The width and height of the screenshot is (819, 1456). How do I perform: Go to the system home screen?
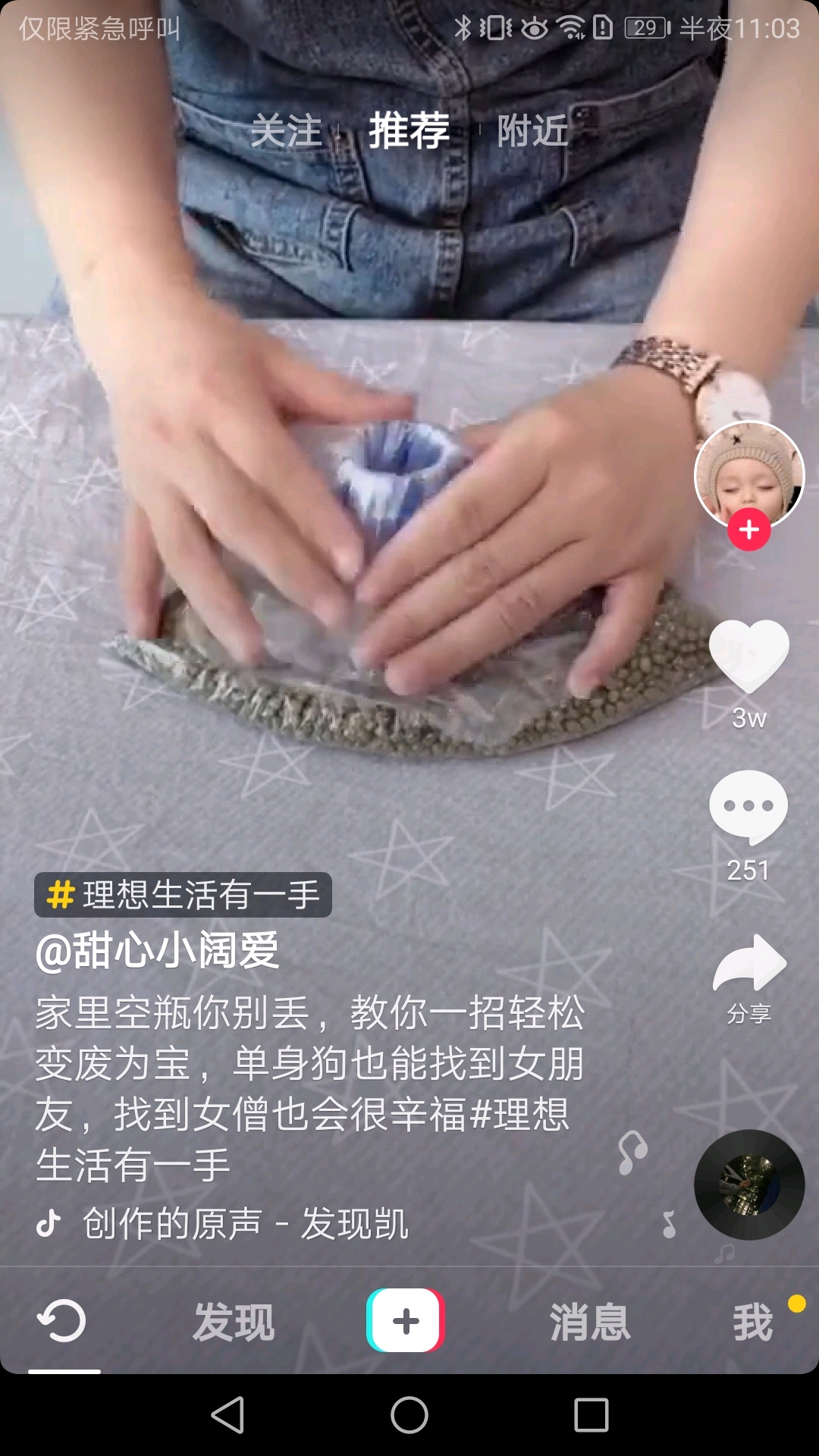click(x=409, y=1415)
